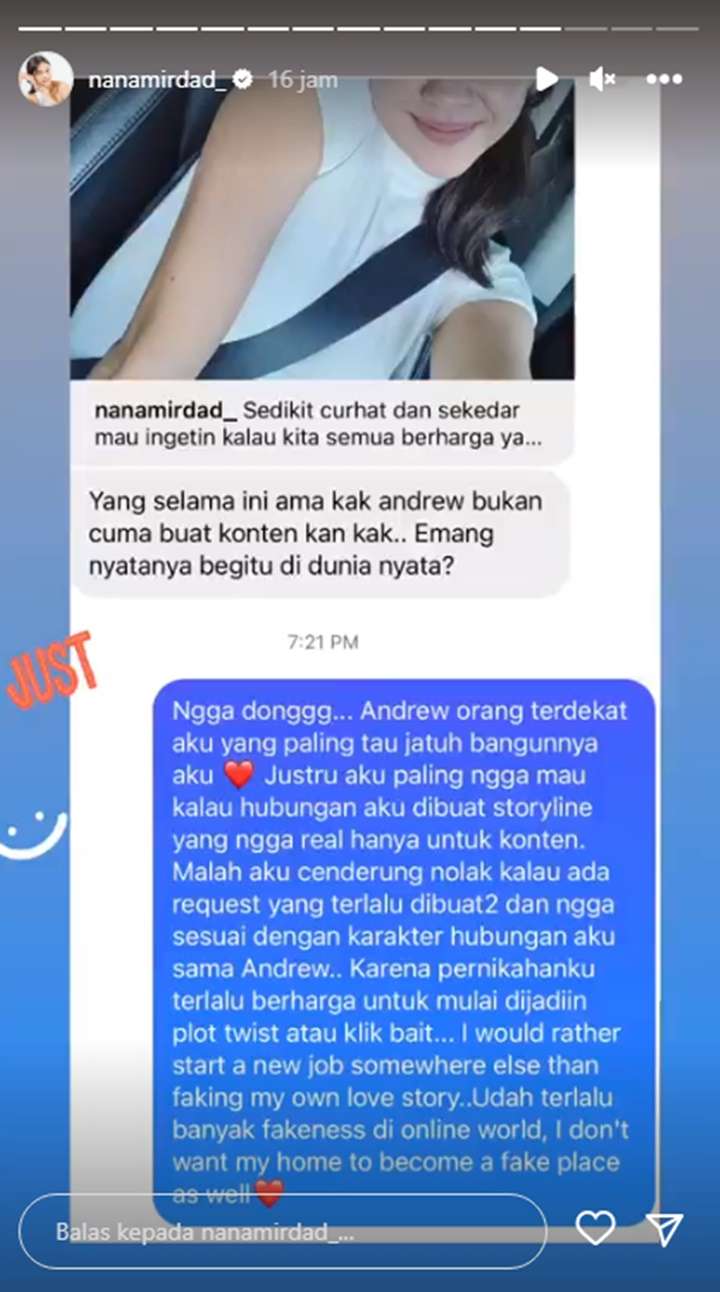
Task: Share the story via paper plane
Action: tap(664, 1229)
